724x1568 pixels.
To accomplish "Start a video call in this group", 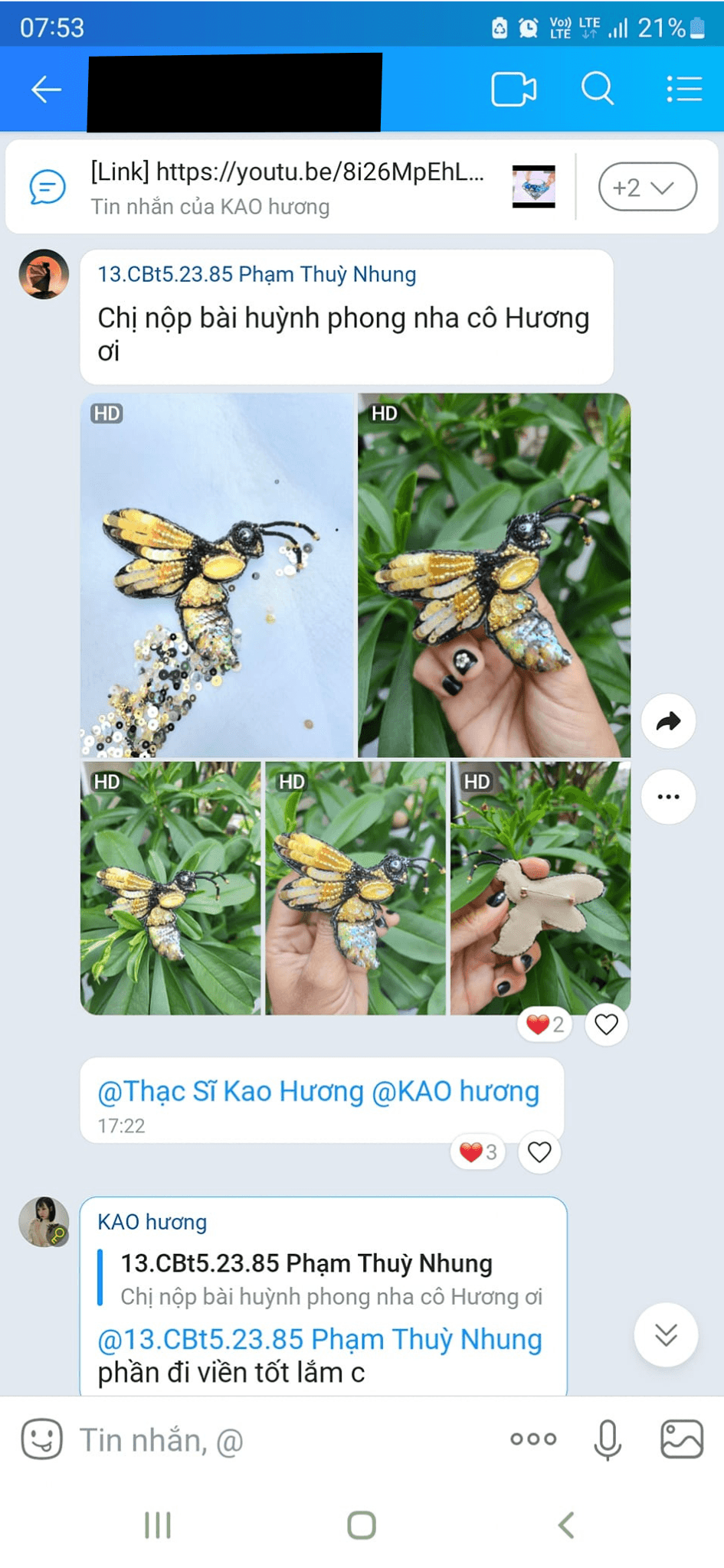I will click(513, 90).
